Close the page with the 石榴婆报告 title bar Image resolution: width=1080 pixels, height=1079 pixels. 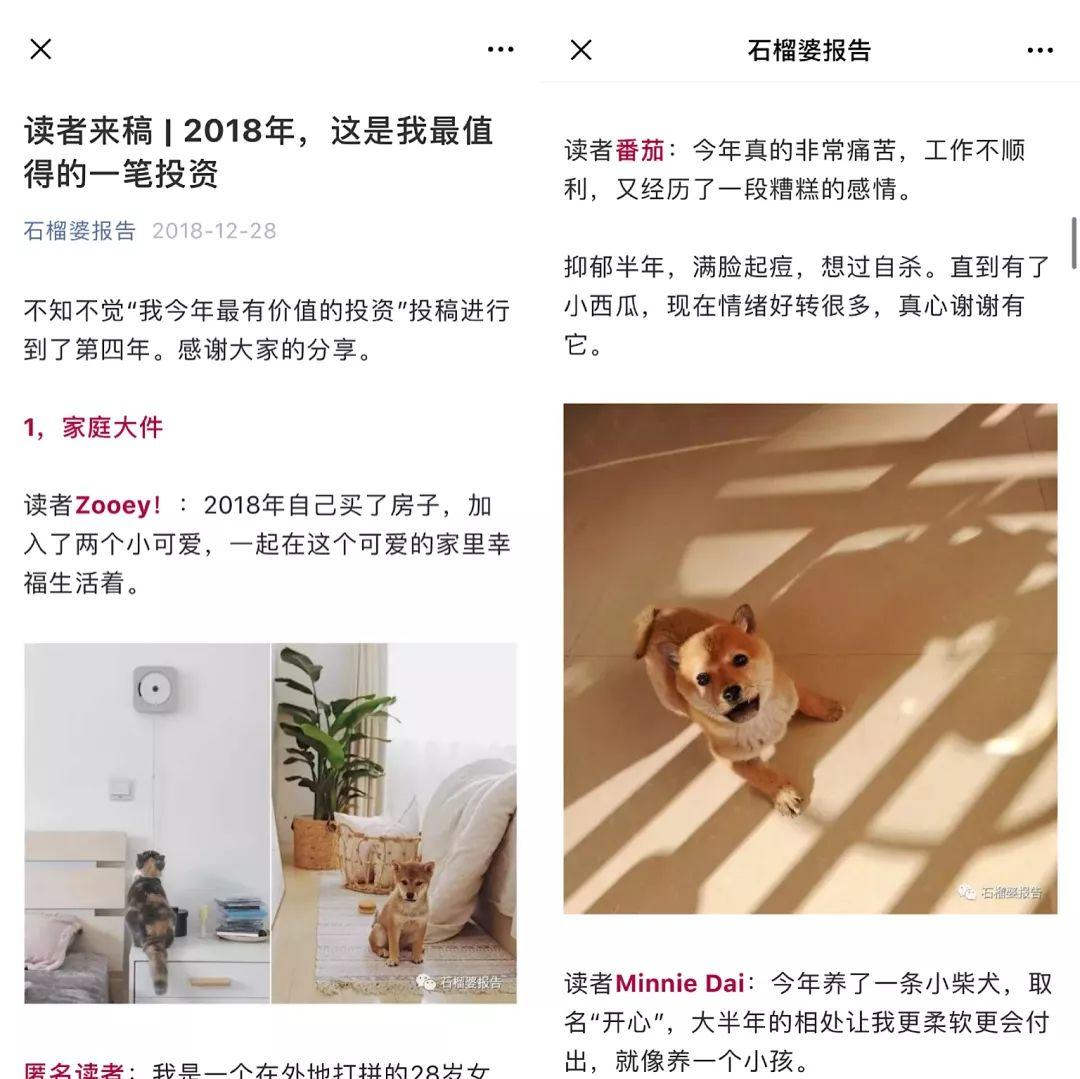coord(581,50)
